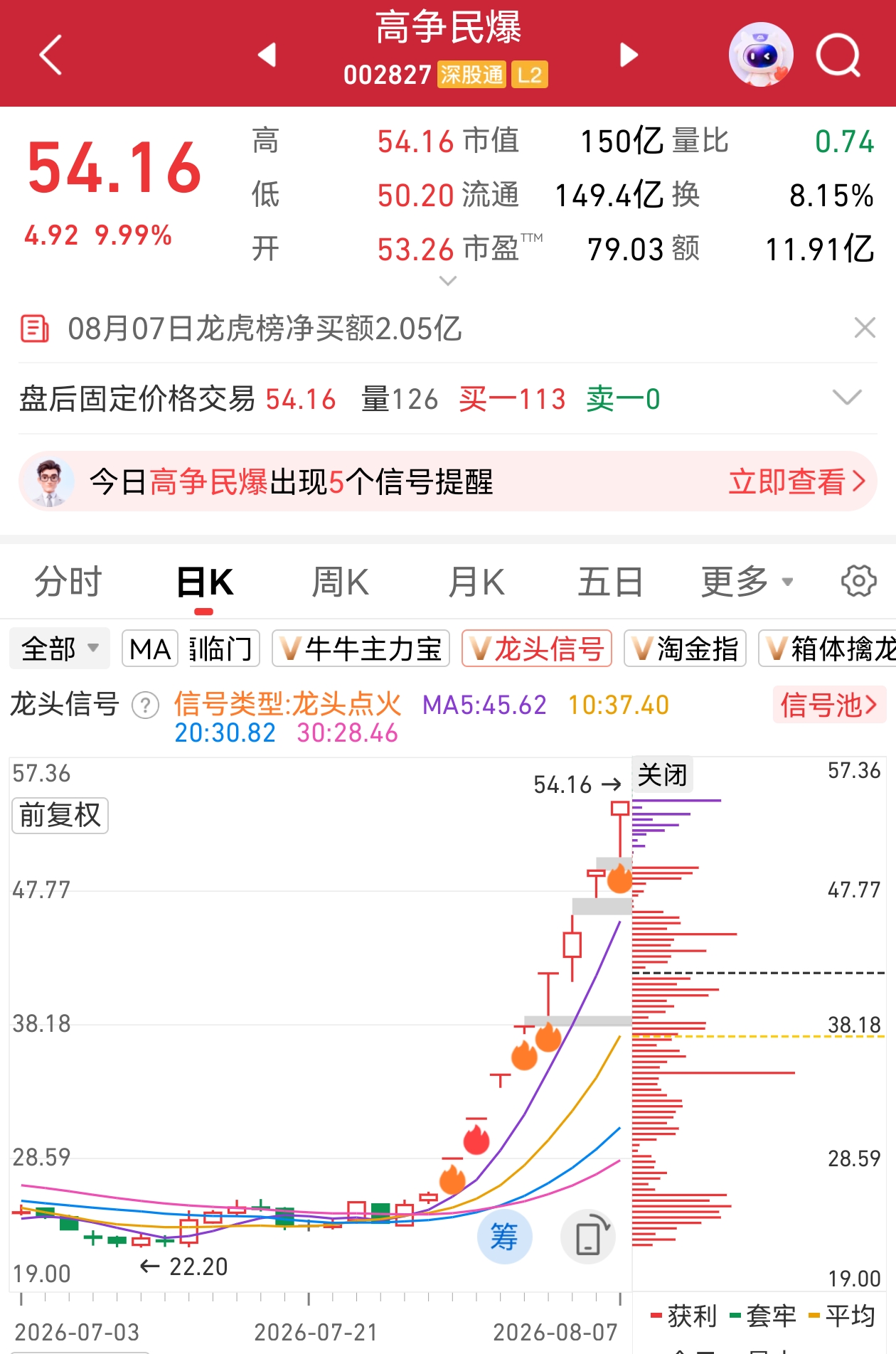Expand the 盘后固定价格交易 row

(847, 398)
